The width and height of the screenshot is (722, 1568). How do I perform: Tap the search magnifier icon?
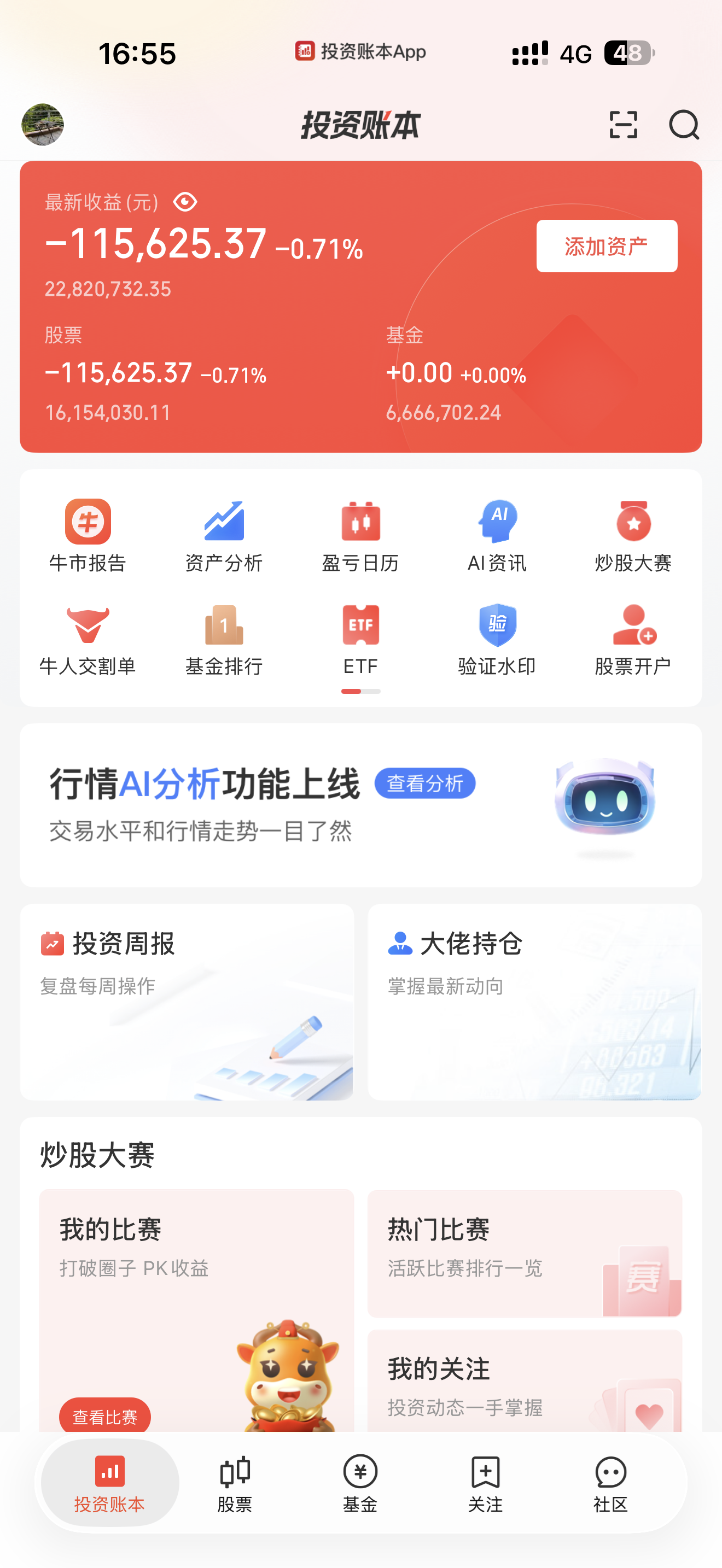pyautogui.click(x=684, y=125)
